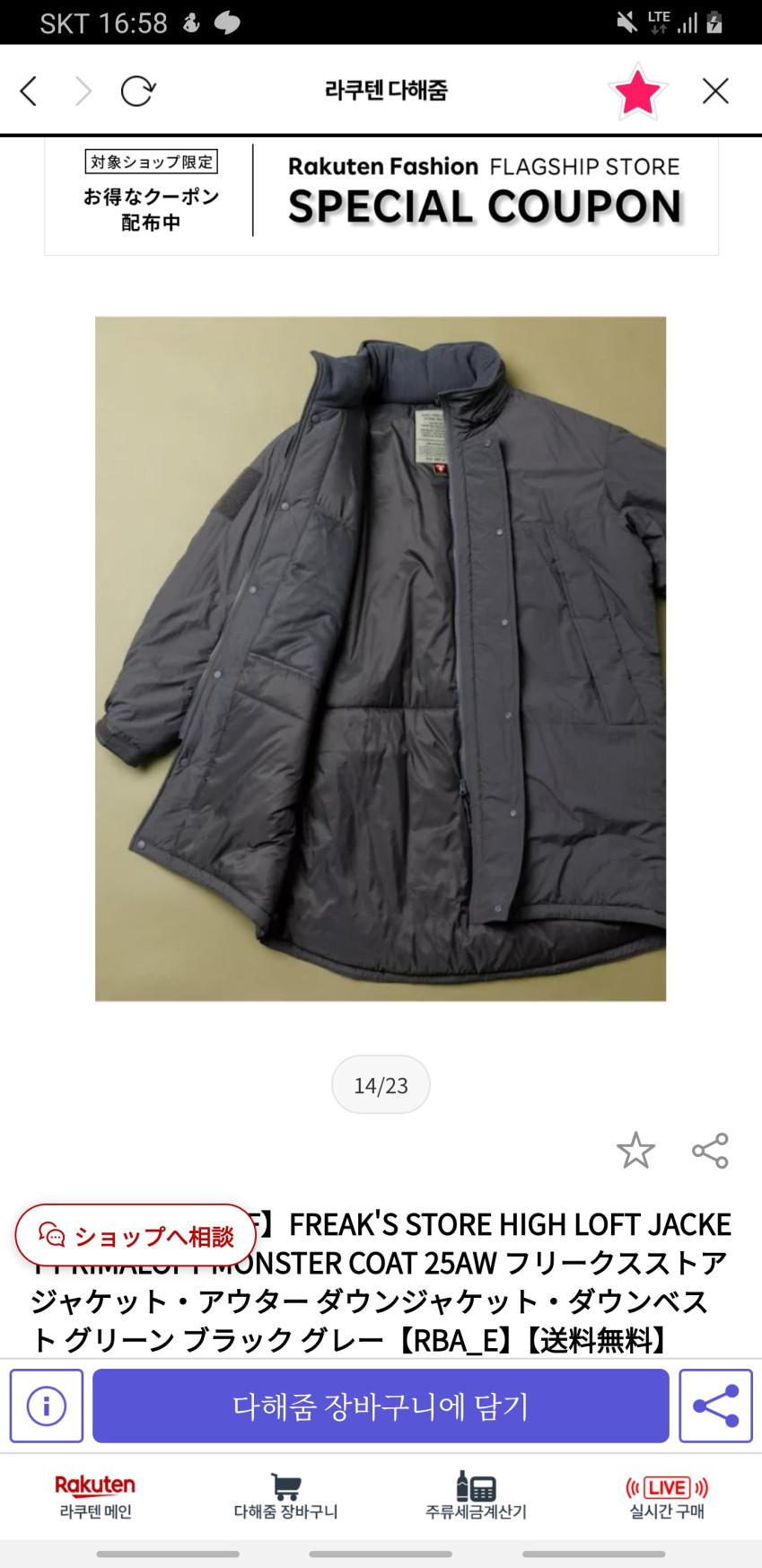Tap 다해줌 장바구니에 담기 to add to cart

tap(381, 1406)
